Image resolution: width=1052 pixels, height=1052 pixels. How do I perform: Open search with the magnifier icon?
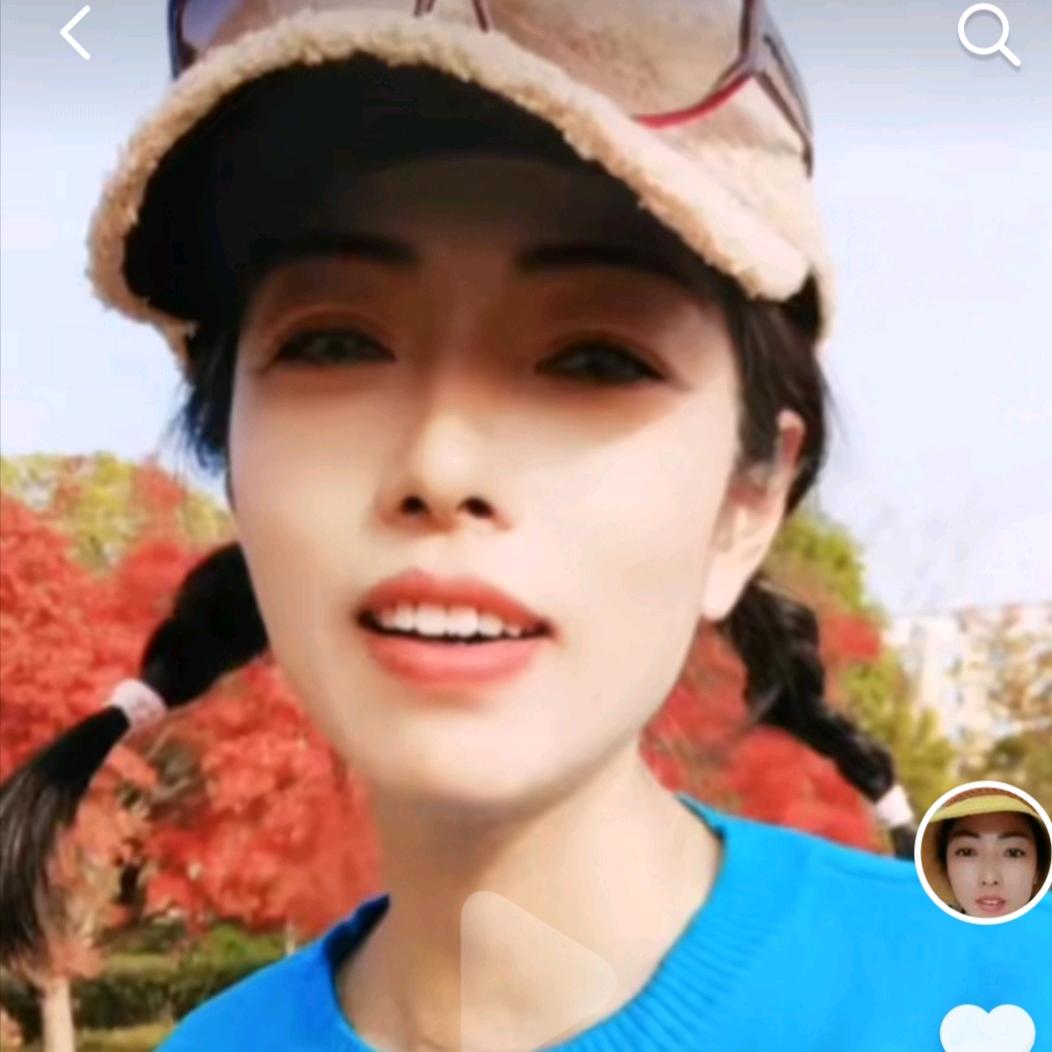click(988, 35)
